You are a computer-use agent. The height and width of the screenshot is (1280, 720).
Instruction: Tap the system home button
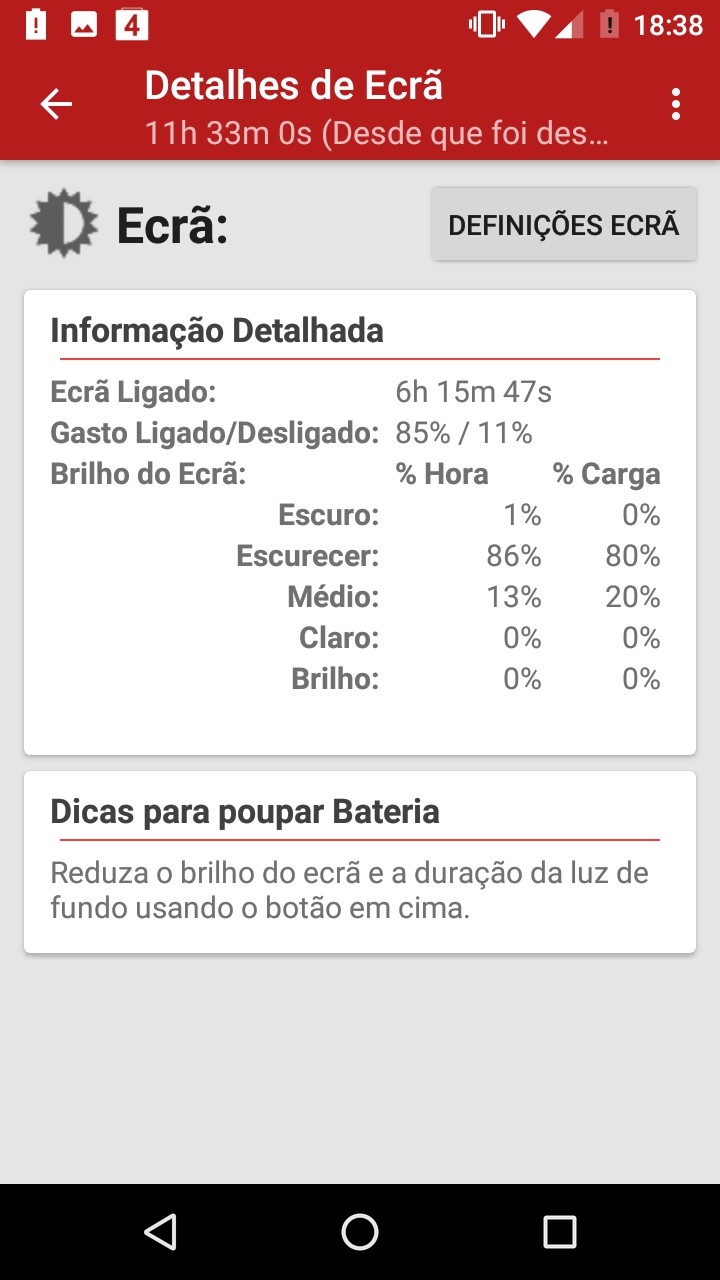tap(360, 1232)
